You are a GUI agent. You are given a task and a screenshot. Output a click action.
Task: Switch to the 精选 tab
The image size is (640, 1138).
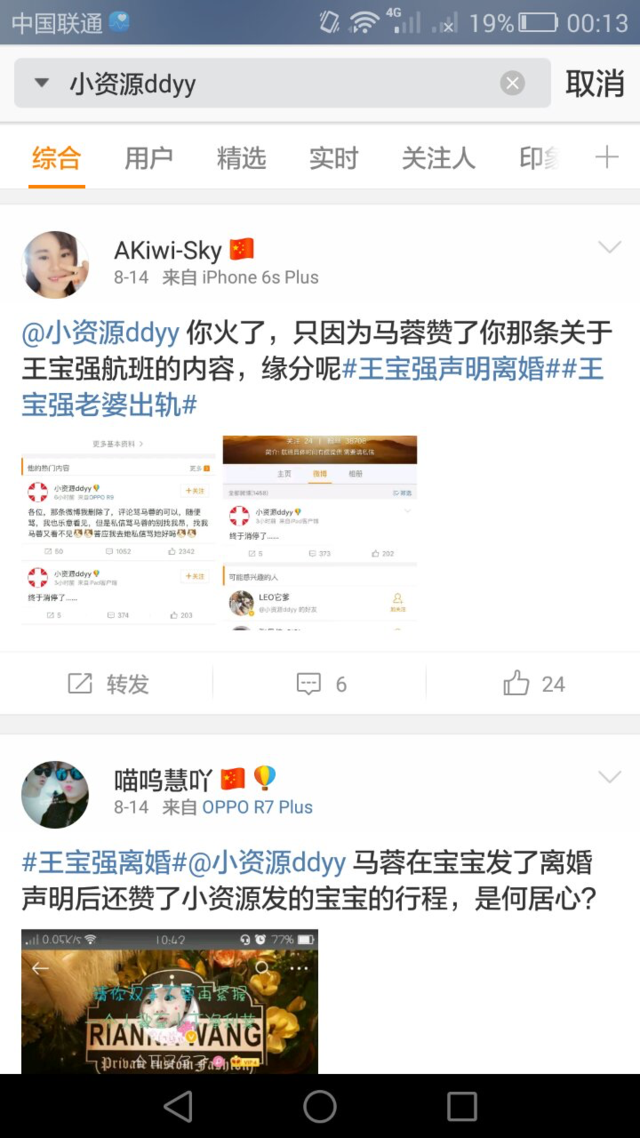[x=241, y=158]
